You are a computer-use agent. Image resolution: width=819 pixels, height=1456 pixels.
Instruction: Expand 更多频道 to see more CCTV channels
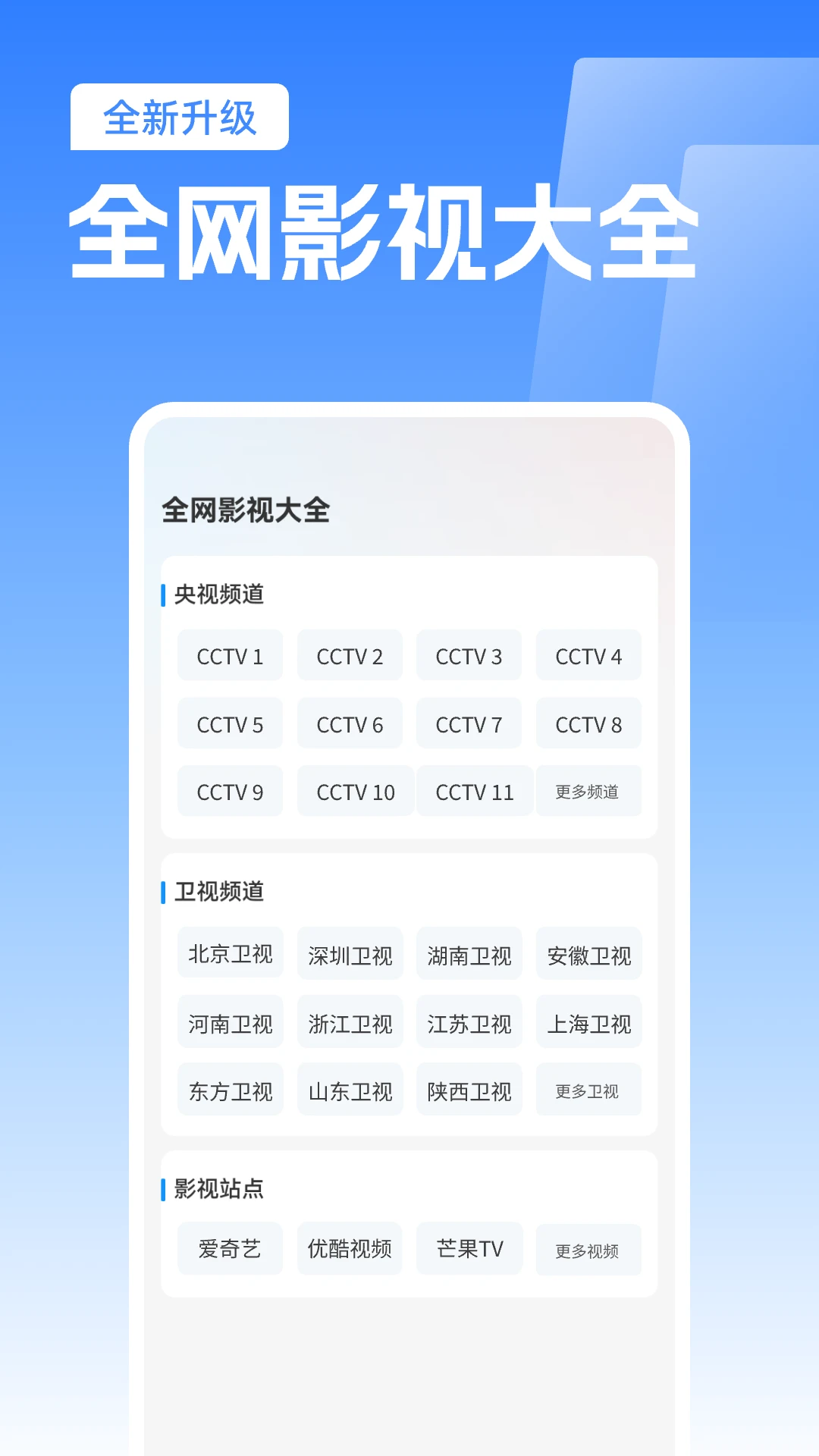(x=588, y=792)
